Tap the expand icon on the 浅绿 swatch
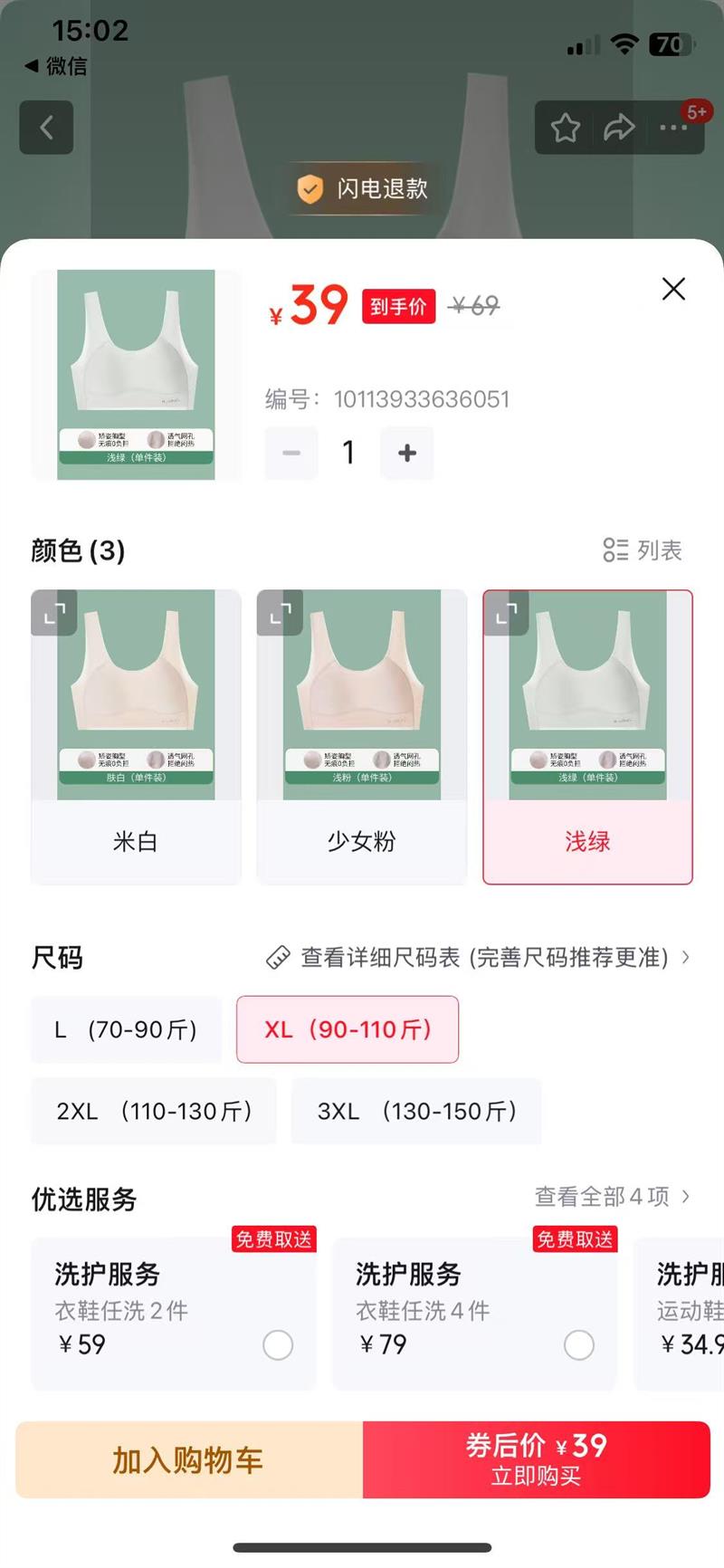724x1568 pixels. (505, 613)
